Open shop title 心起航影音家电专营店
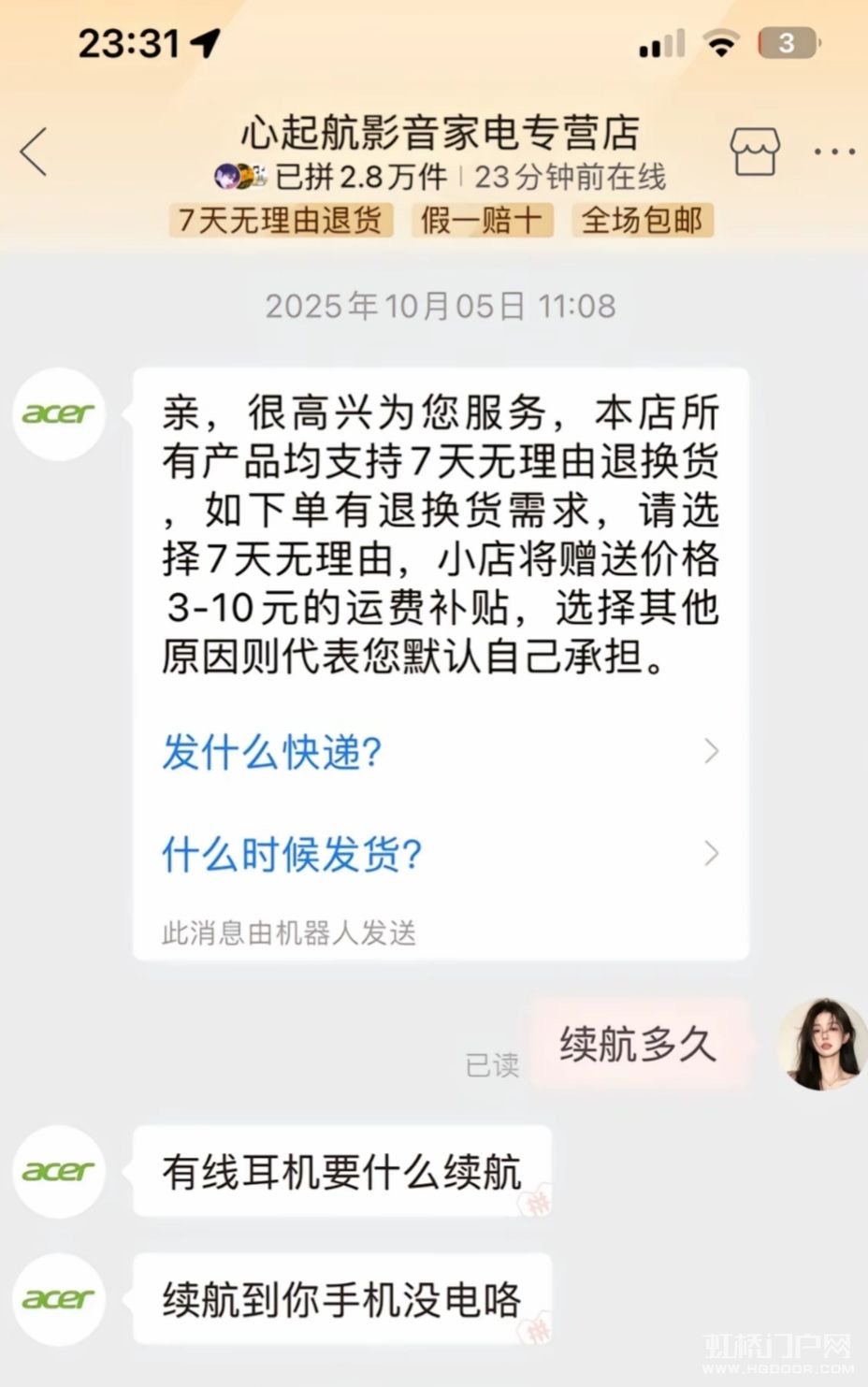 [440, 132]
